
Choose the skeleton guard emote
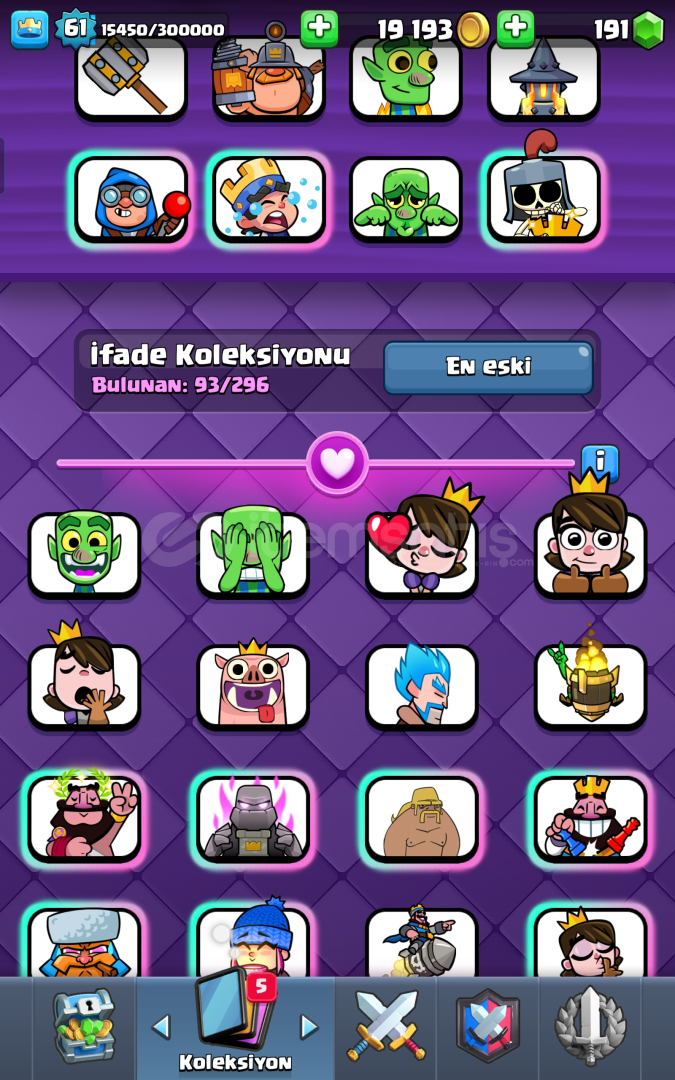(543, 198)
